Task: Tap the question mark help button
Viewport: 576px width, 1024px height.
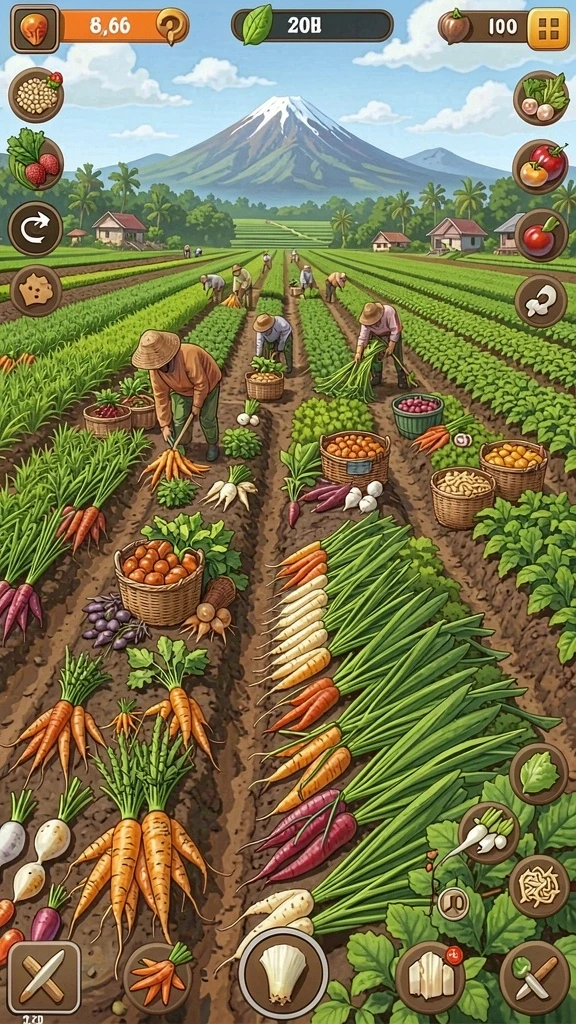Action: [x=172, y=27]
